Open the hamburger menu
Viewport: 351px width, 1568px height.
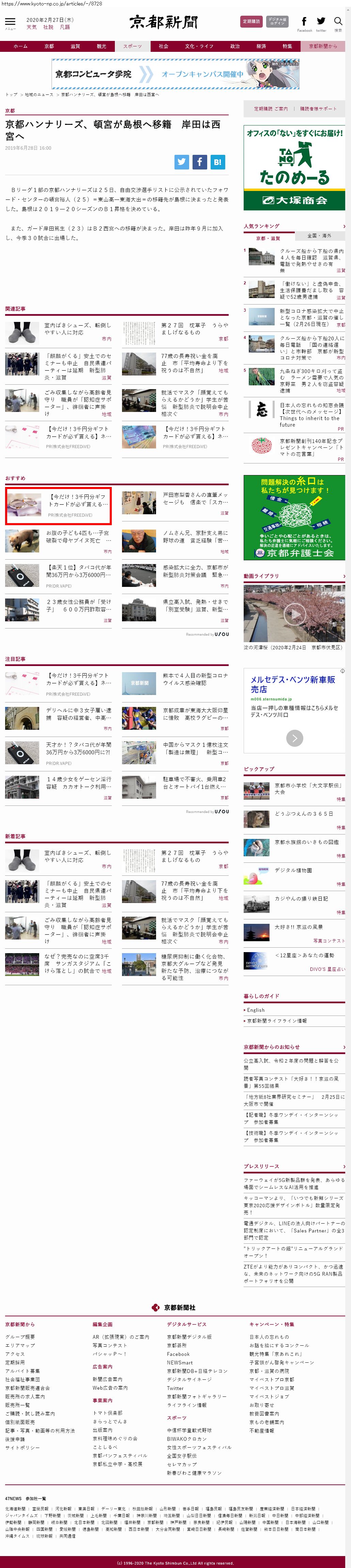point(10,23)
